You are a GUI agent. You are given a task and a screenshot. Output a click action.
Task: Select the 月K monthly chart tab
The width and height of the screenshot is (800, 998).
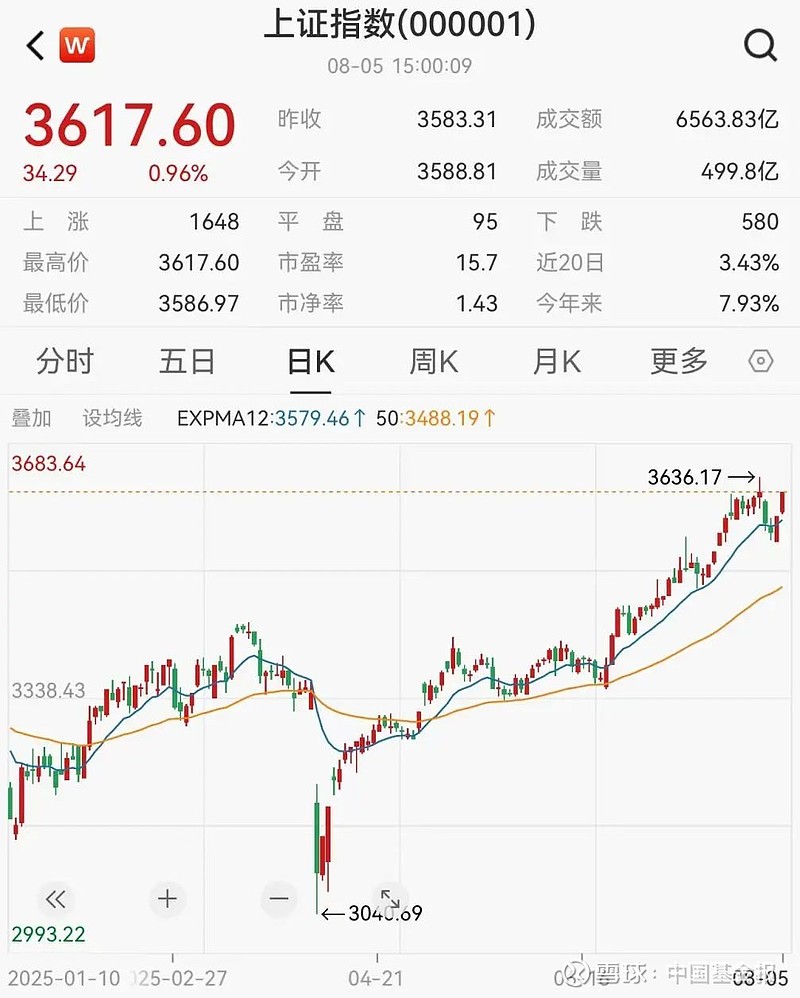click(x=556, y=362)
